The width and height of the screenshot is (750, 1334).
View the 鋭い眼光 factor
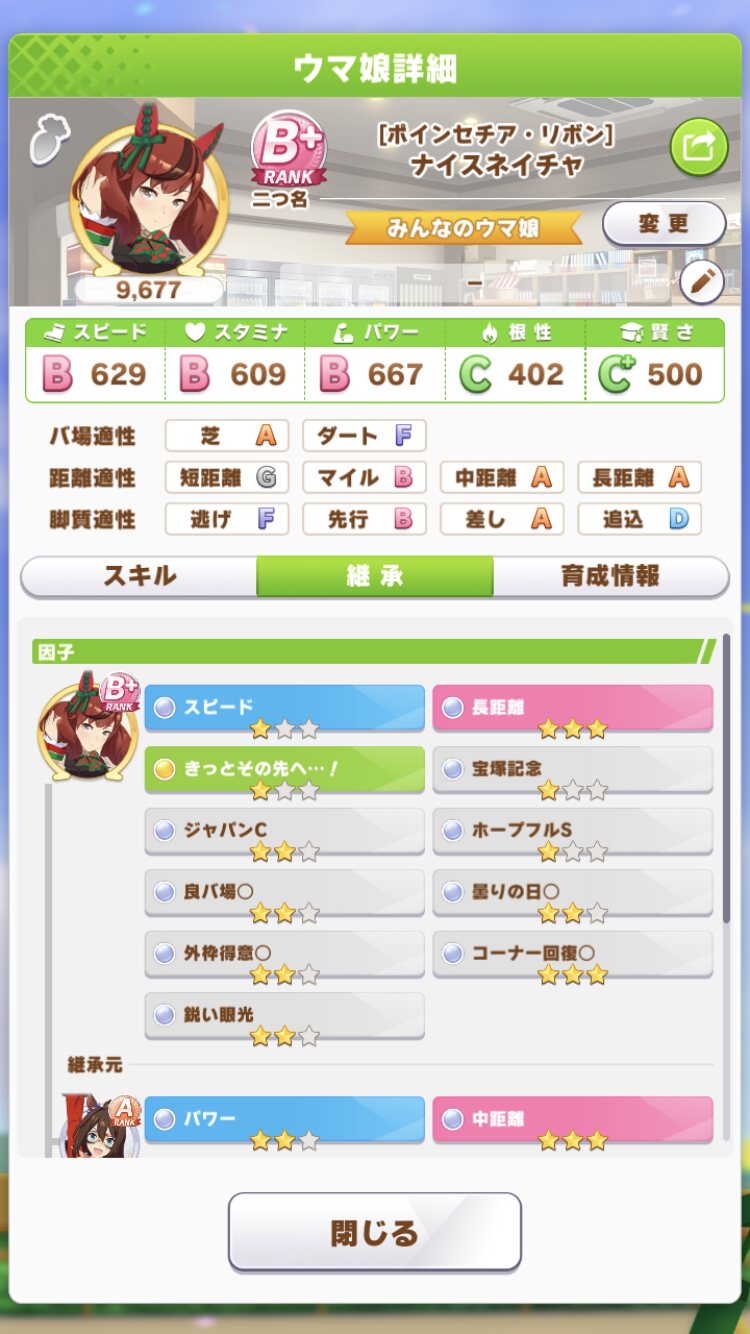click(x=285, y=1016)
